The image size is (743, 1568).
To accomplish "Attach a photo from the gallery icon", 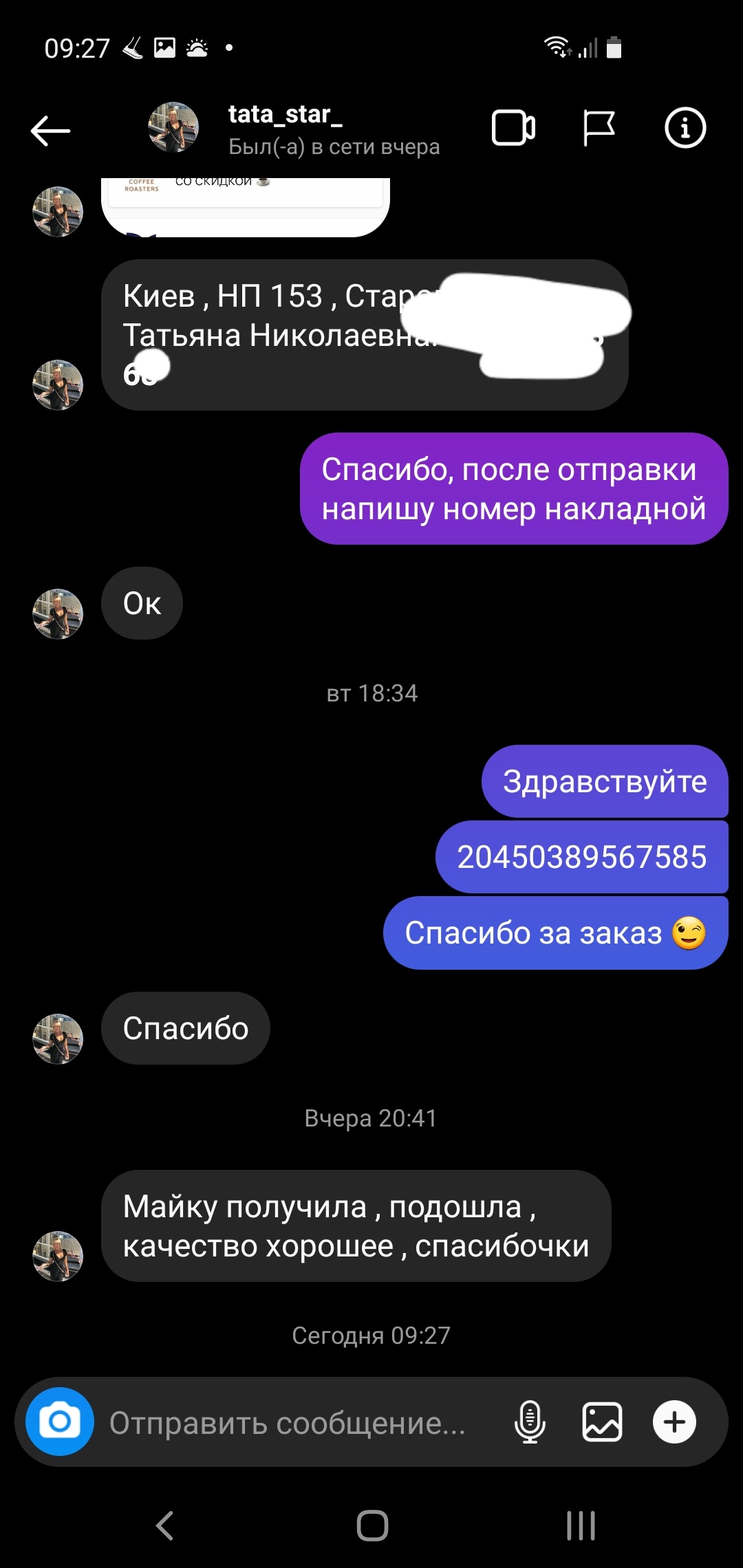I will pos(602,1422).
